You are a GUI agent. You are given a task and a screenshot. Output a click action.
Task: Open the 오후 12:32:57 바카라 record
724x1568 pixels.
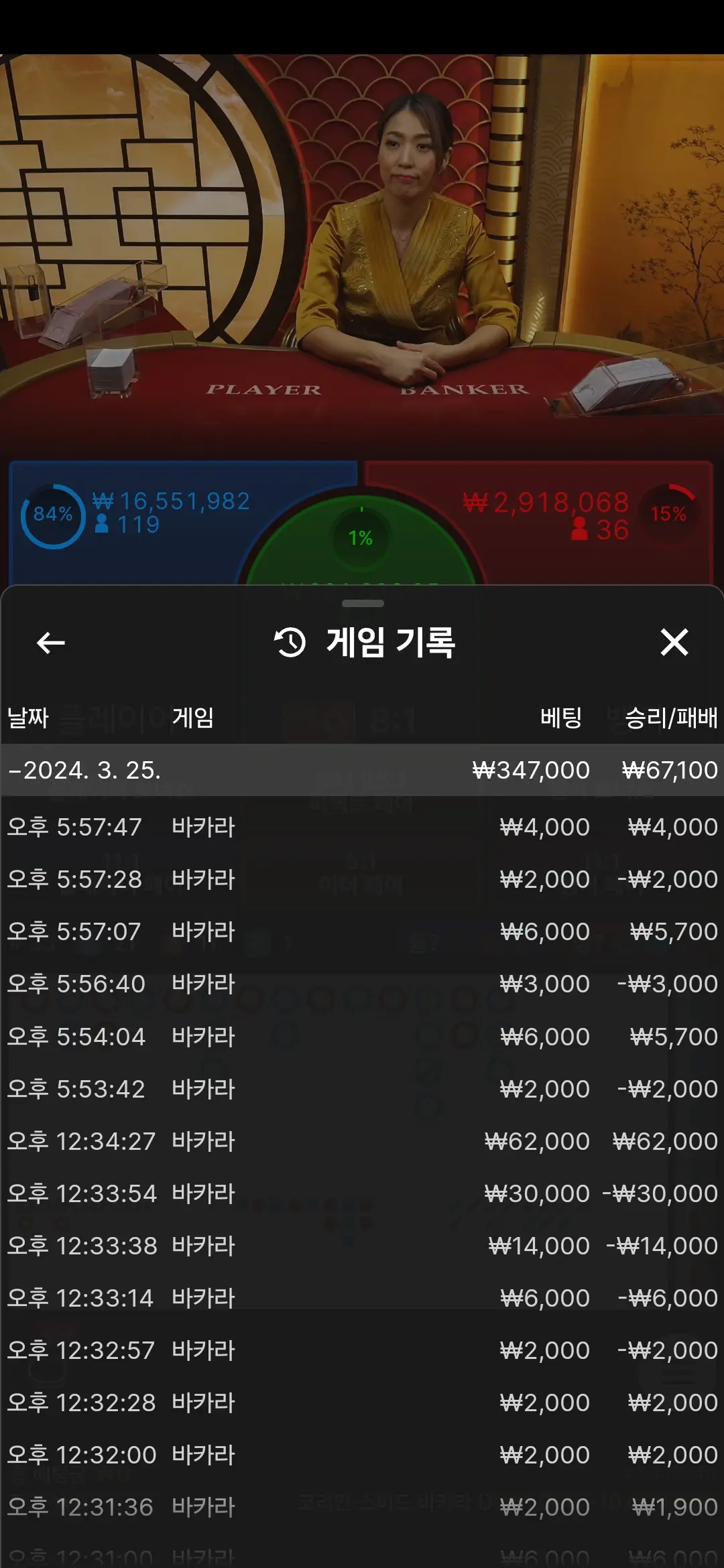(x=362, y=1350)
